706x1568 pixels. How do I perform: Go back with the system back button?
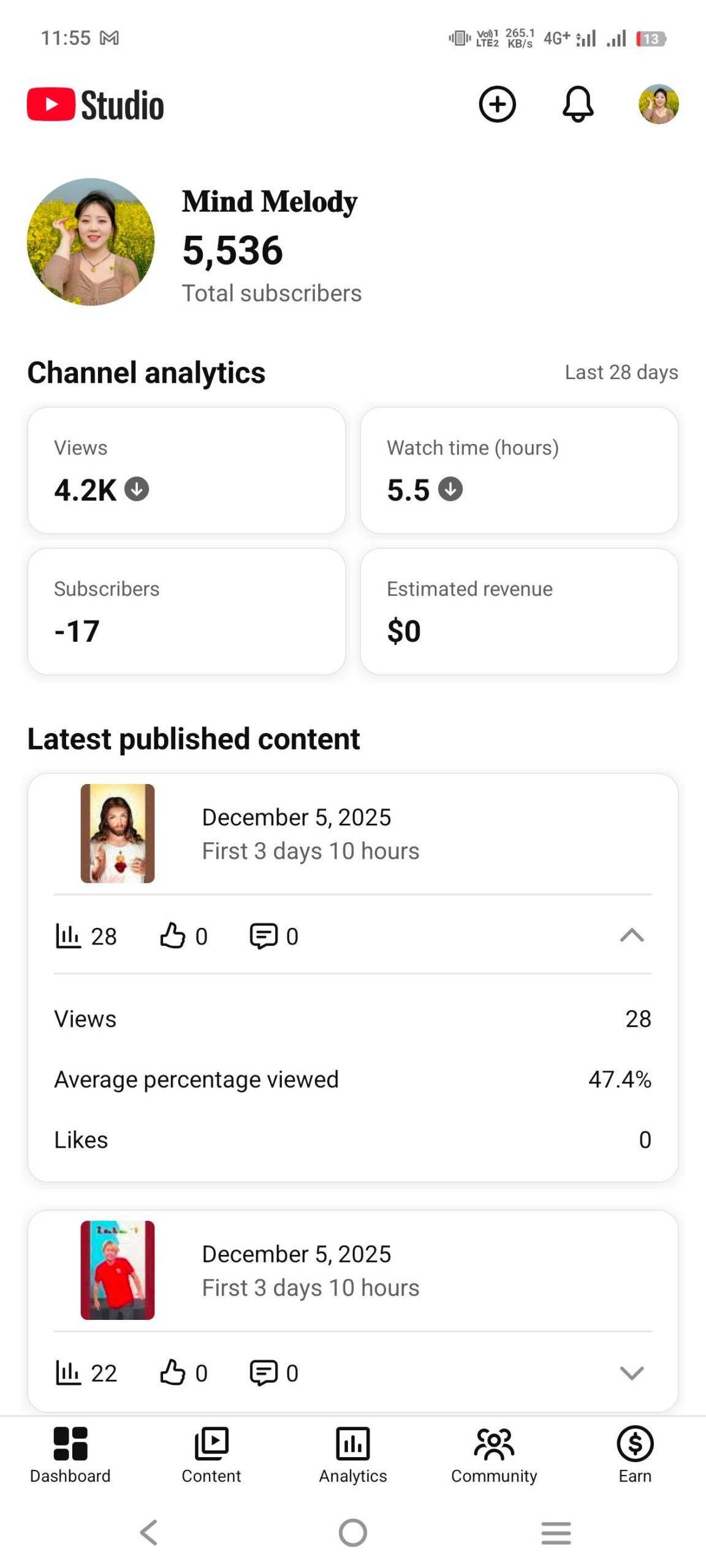point(149,1532)
